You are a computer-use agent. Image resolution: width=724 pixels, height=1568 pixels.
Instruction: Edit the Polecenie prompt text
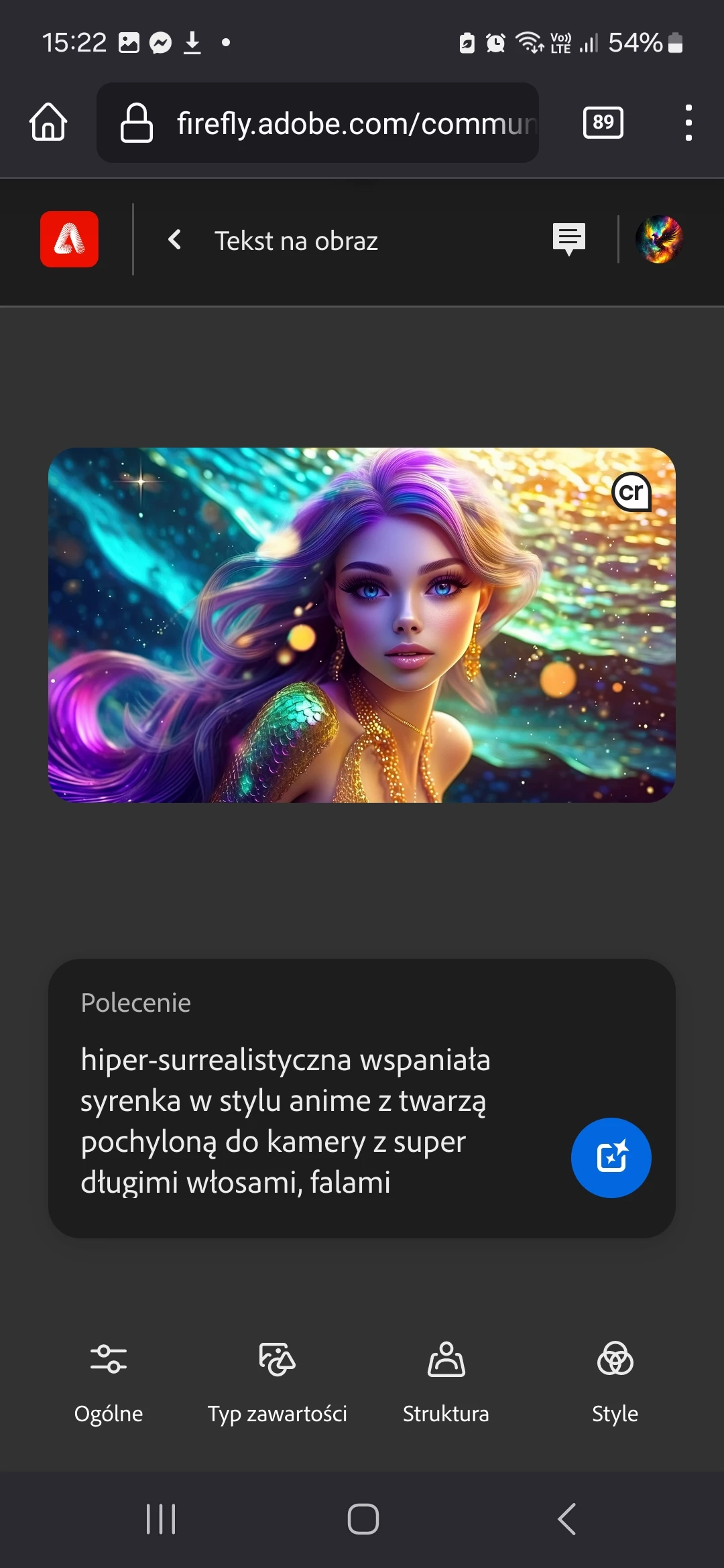point(285,1120)
